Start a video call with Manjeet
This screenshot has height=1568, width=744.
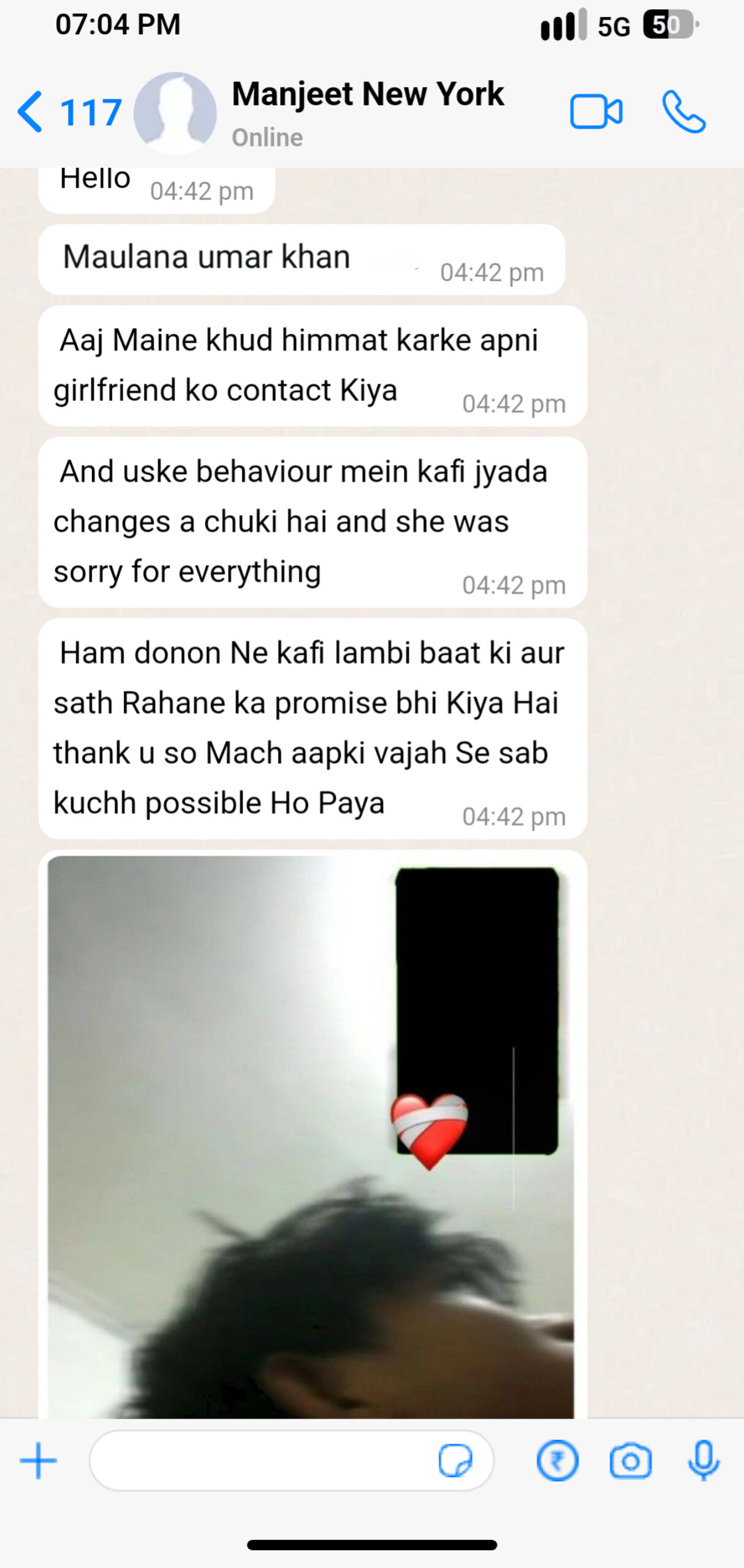click(x=596, y=112)
